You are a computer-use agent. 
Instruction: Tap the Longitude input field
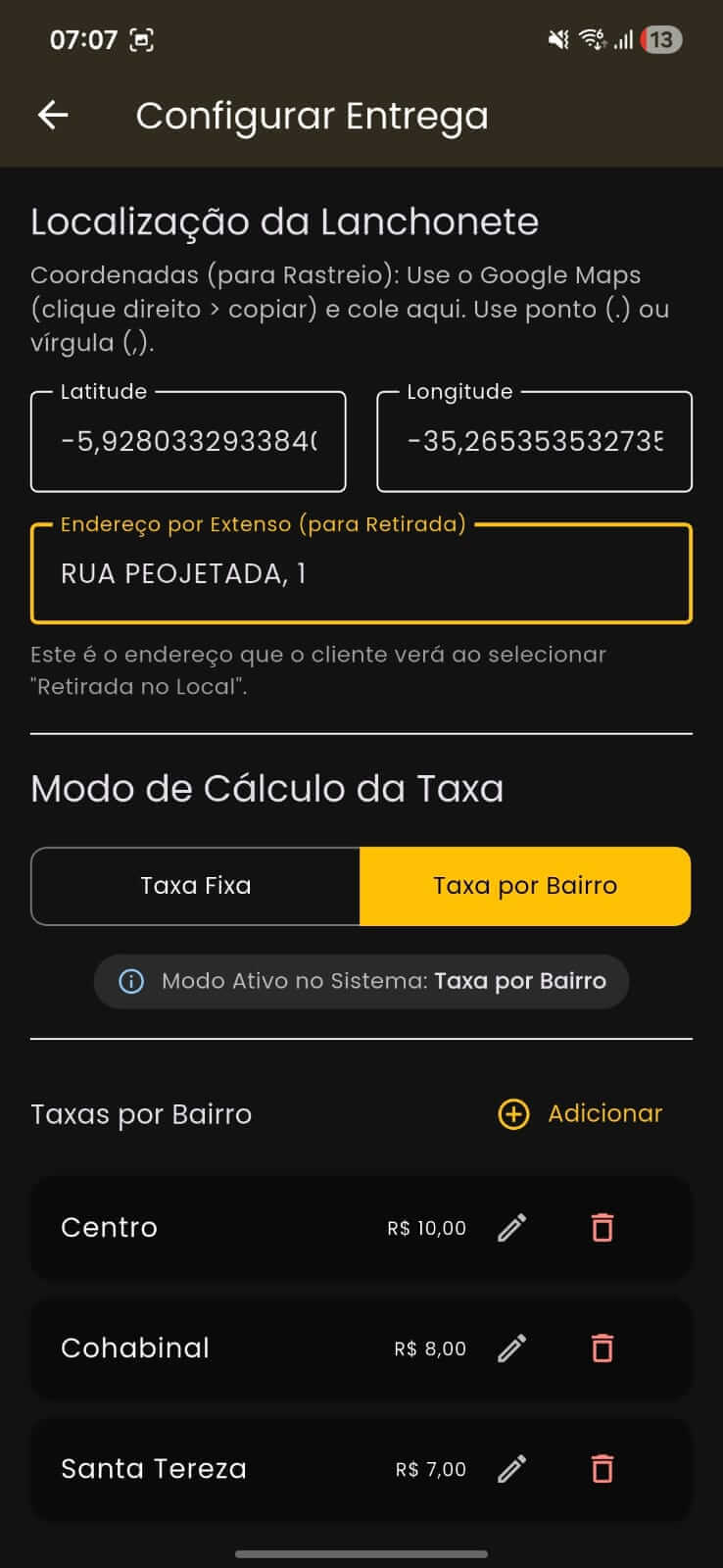[x=534, y=441]
